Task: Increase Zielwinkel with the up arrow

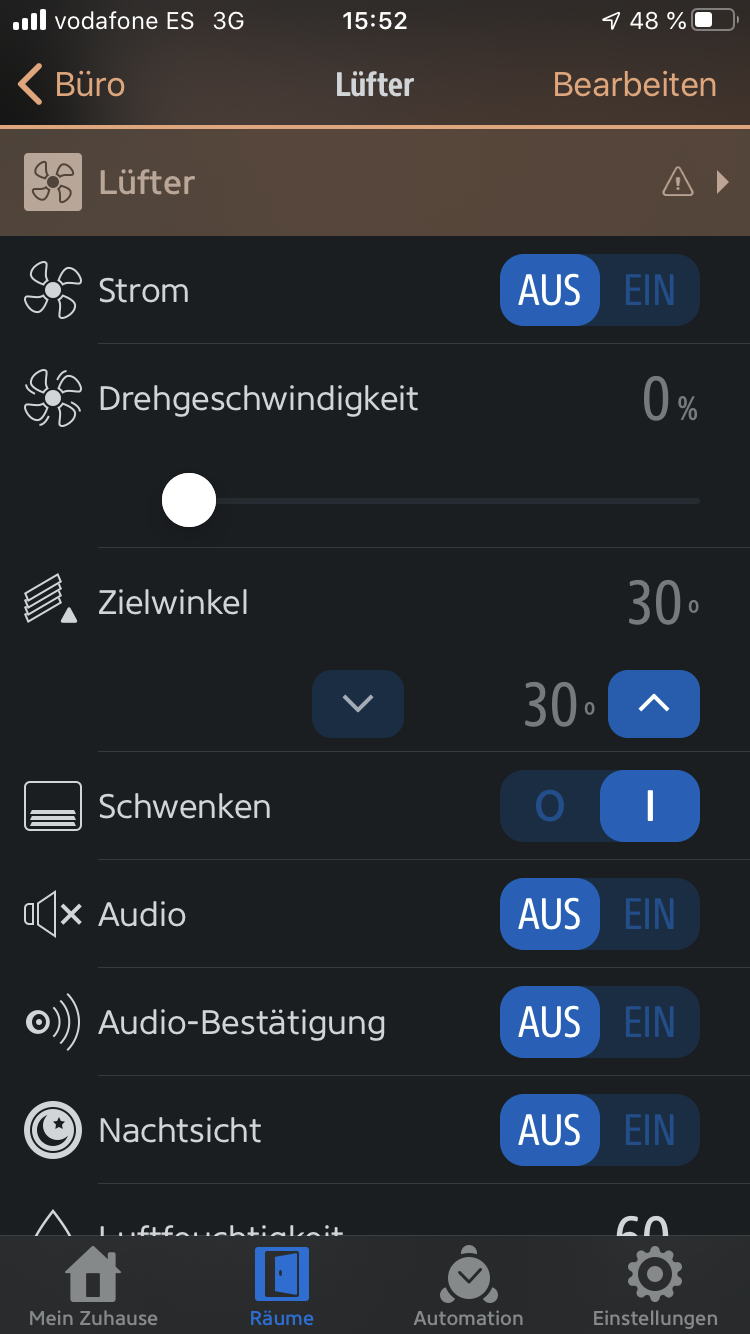Action: (x=654, y=704)
